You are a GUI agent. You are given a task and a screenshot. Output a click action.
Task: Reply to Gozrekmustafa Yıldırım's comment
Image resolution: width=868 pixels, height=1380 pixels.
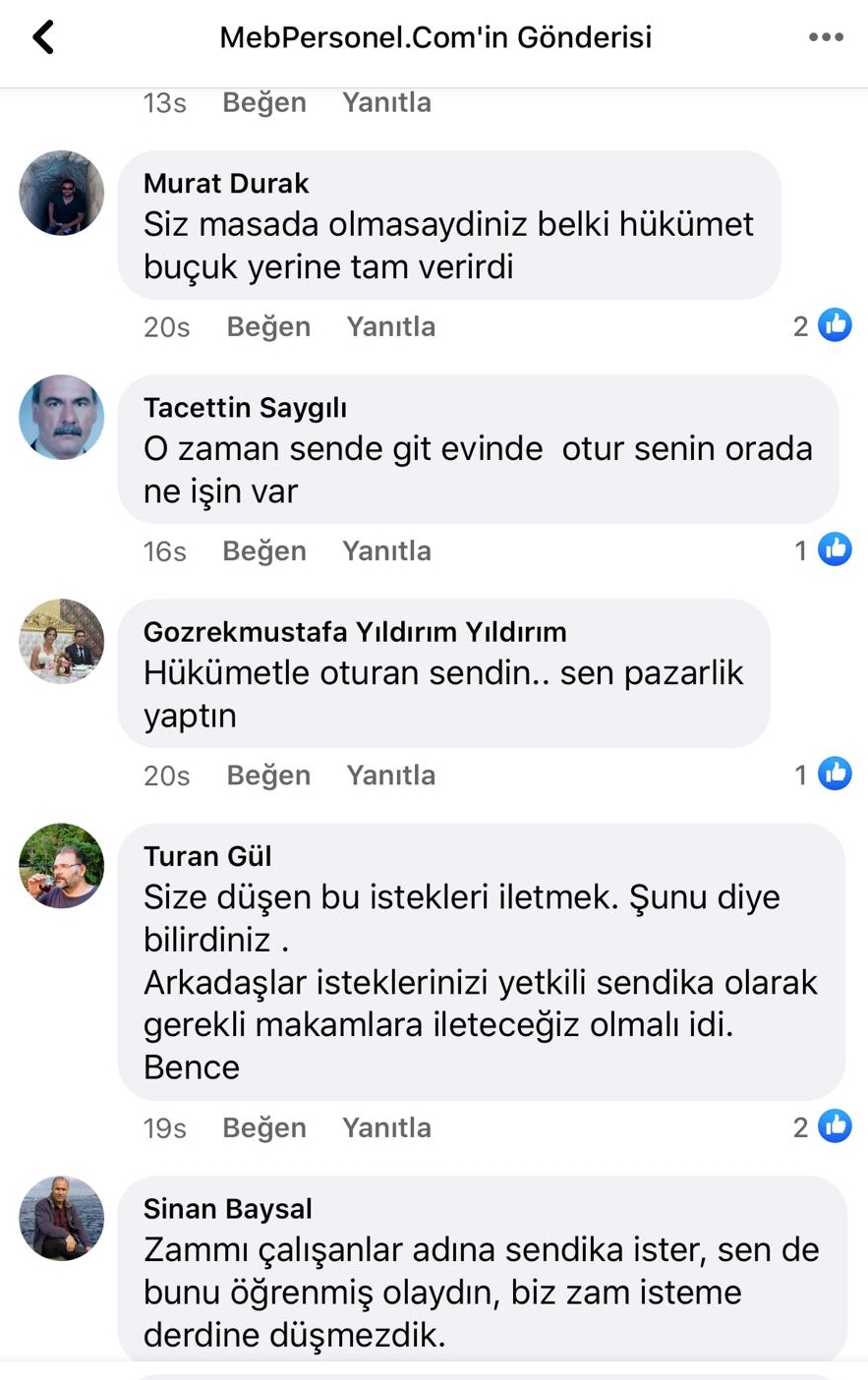coord(390,775)
